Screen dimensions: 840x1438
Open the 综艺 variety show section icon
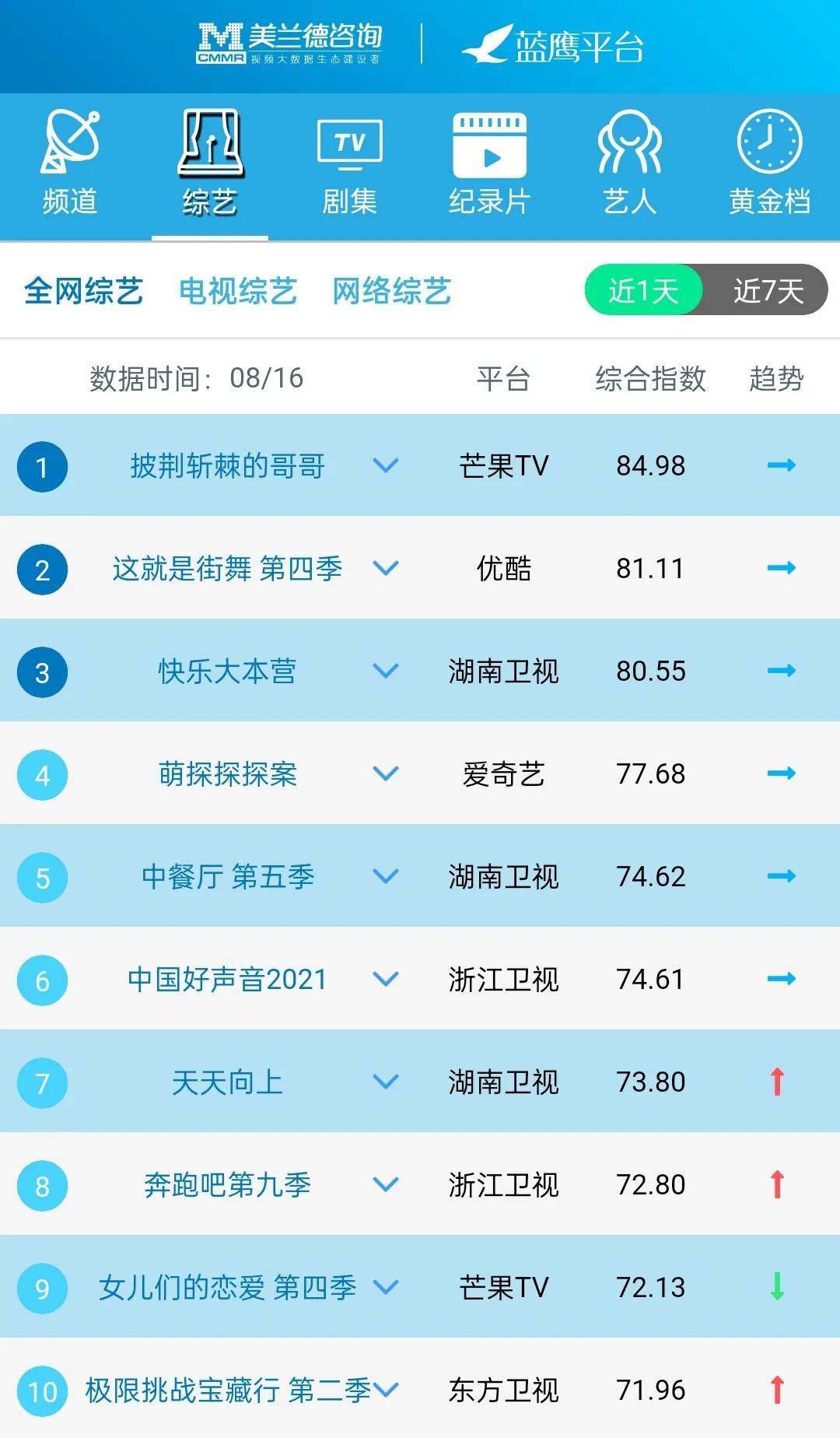point(210,148)
